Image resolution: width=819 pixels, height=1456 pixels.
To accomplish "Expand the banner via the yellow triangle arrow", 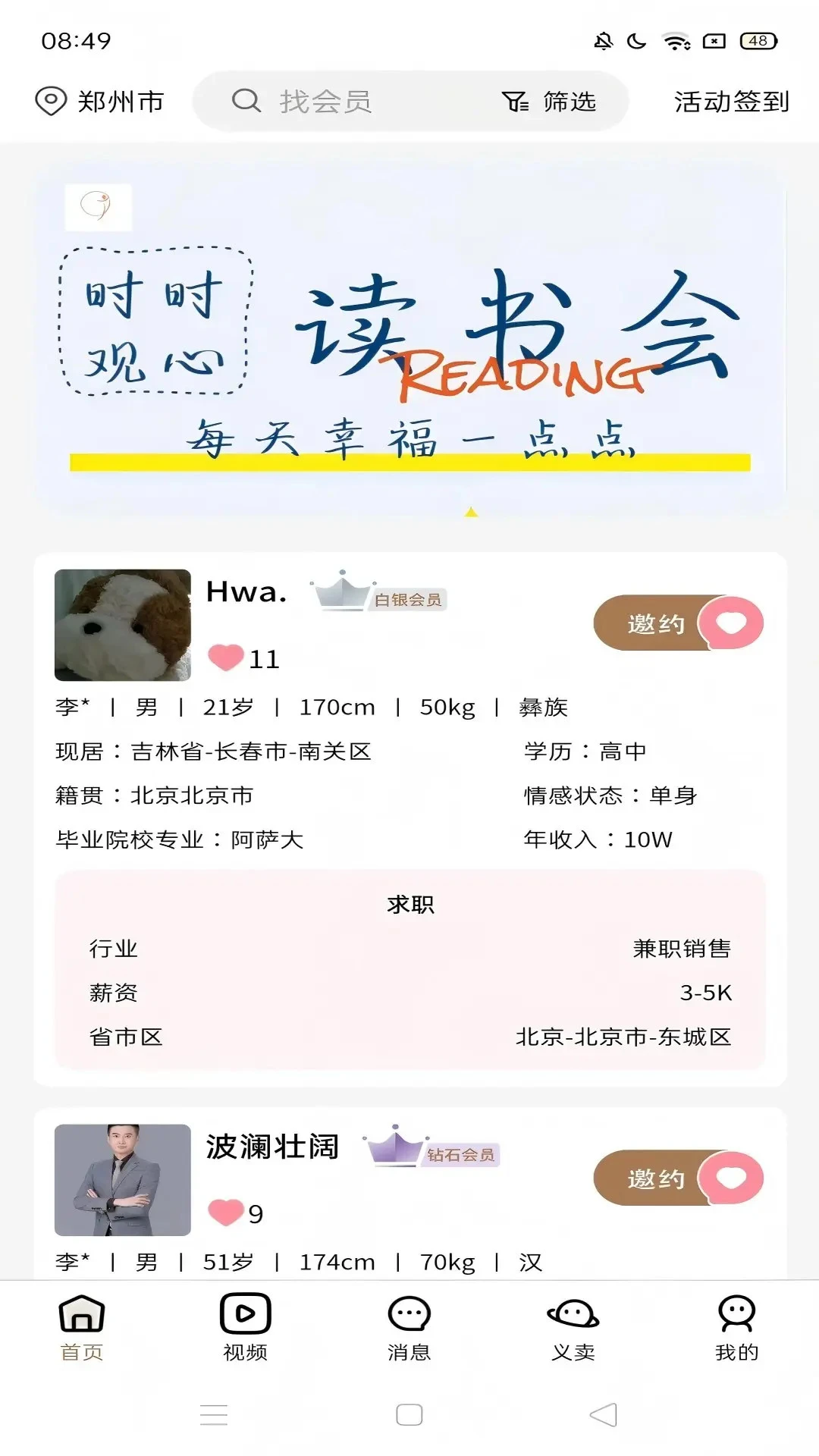I will pyautogui.click(x=472, y=513).
